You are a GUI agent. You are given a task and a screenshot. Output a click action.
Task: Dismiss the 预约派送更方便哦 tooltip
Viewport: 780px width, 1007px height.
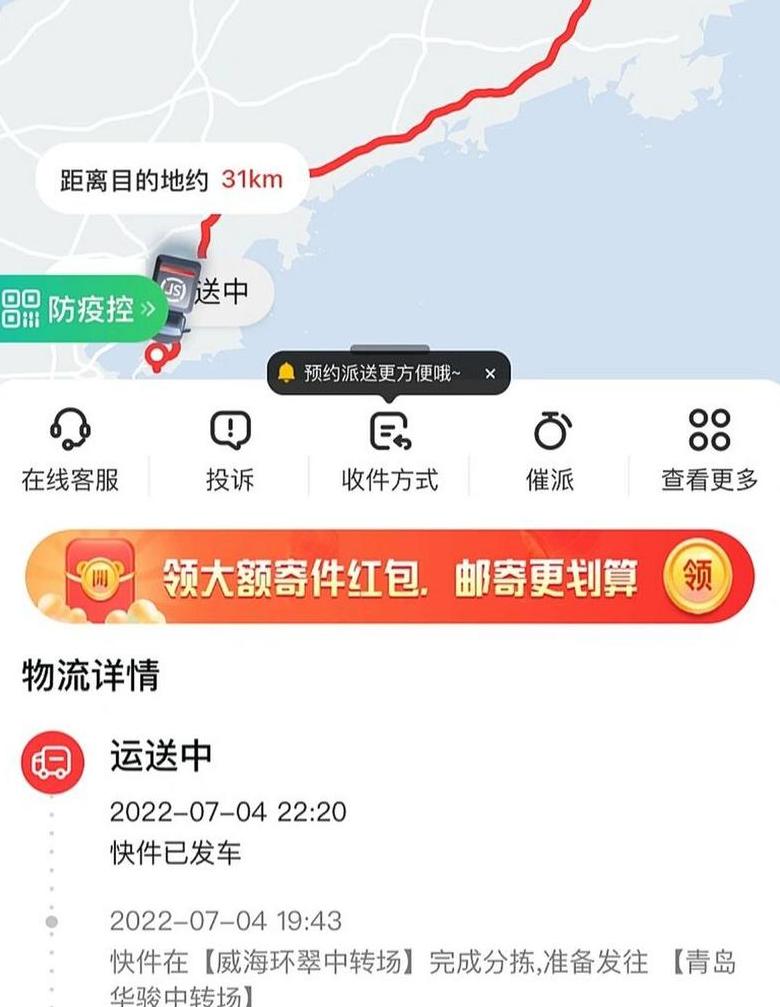[x=490, y=373]
